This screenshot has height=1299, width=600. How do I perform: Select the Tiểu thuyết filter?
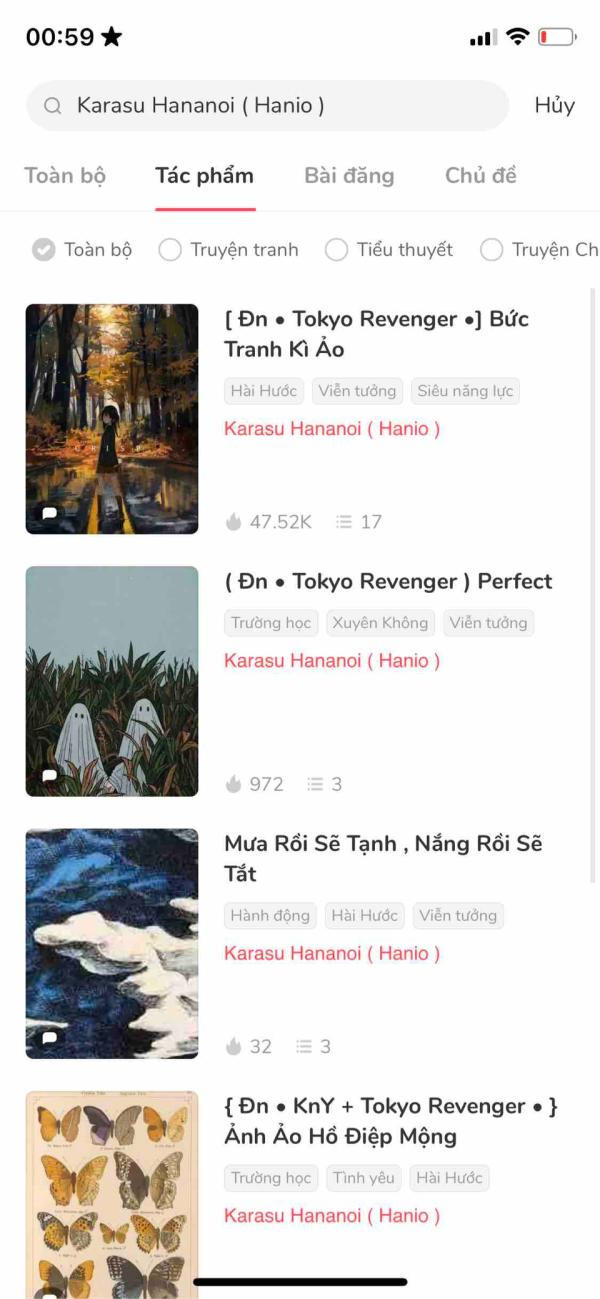click(x=389, y=250)
